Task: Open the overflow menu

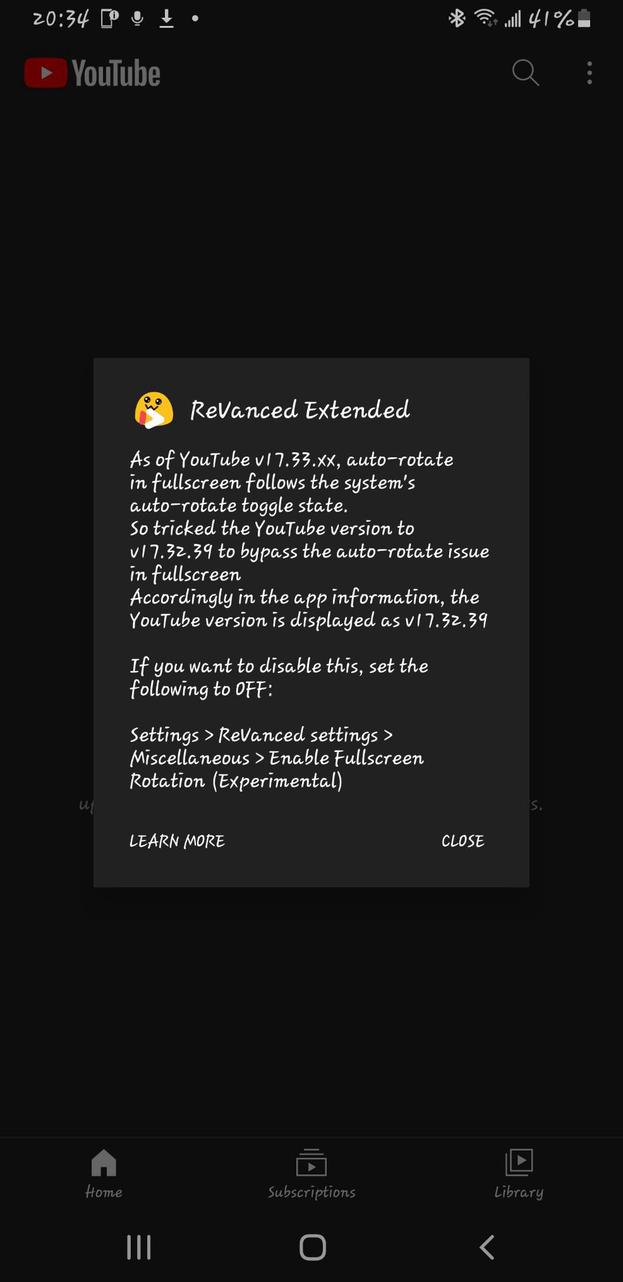Action: click(x=589, y=72)
